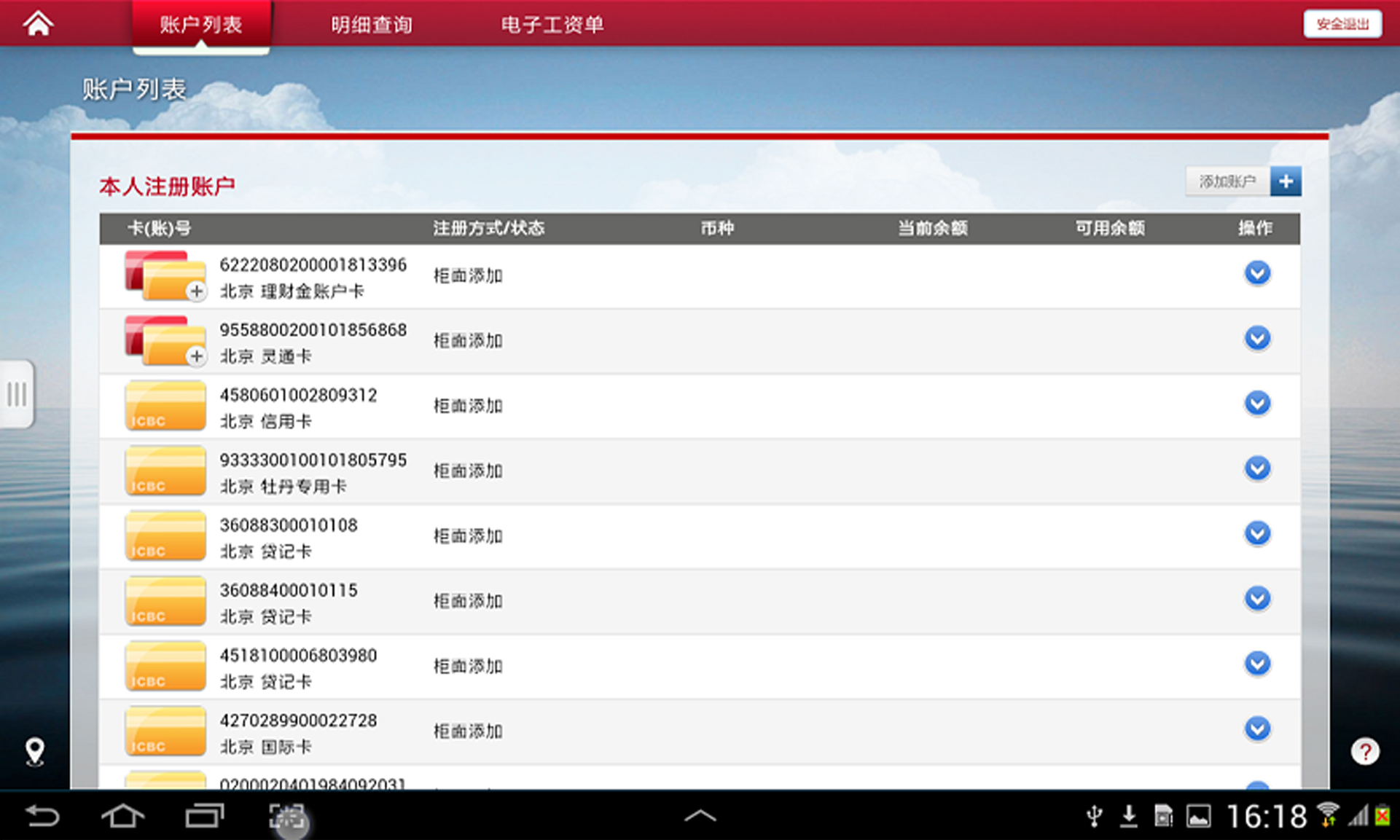
Task: Expand operations for card 4518100006803980
Action: click(1256, 663)
